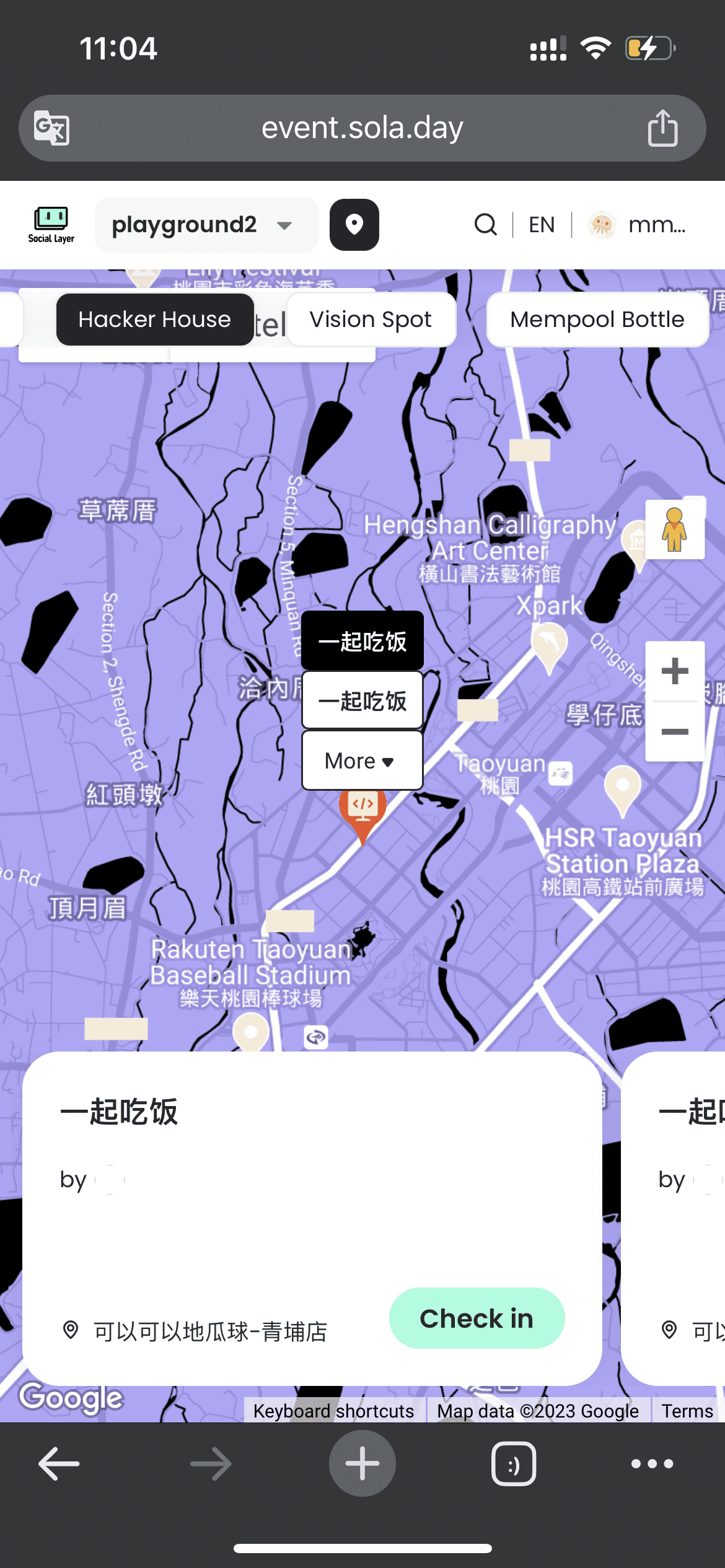Switch language via EN
Viewport: 725px width, 1568px height.
tap(542, 225)
